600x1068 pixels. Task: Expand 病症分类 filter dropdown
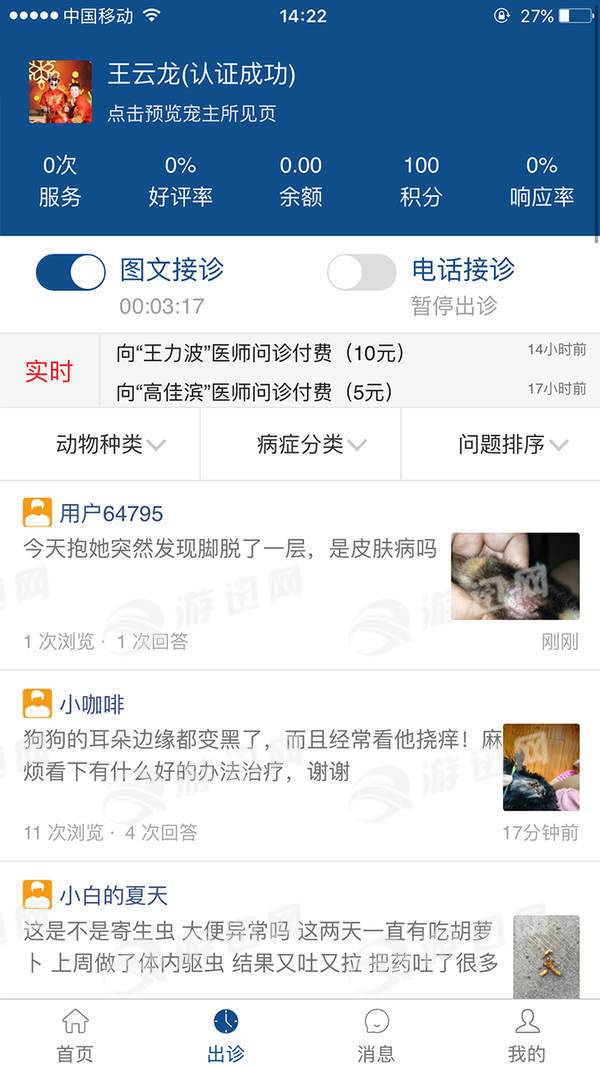coord(311,444)
